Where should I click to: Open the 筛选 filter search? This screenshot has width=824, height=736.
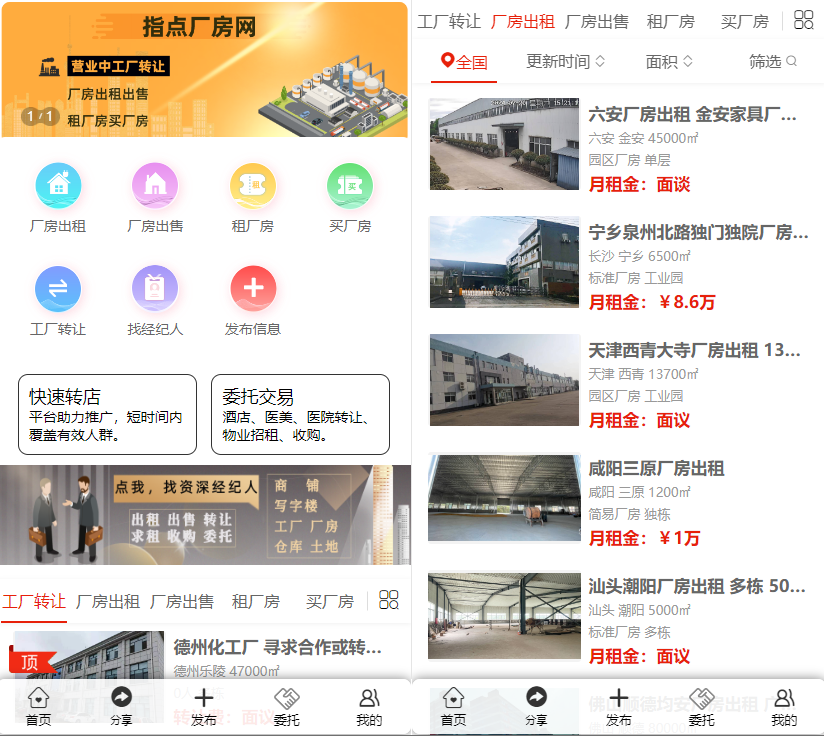772,62
